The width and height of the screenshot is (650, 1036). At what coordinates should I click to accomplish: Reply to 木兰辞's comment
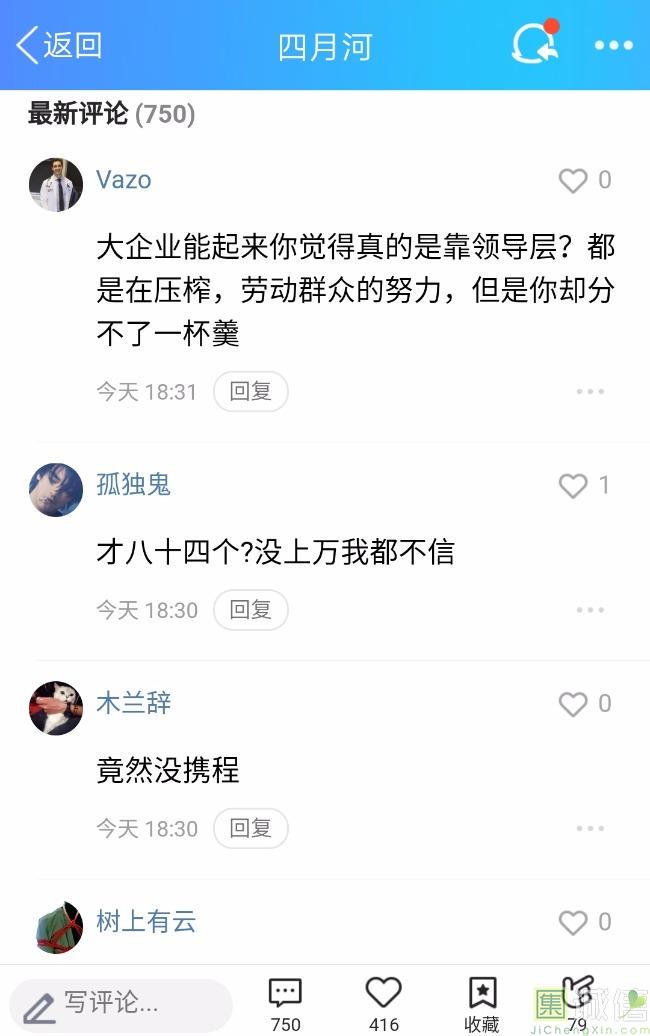(250, 829)
